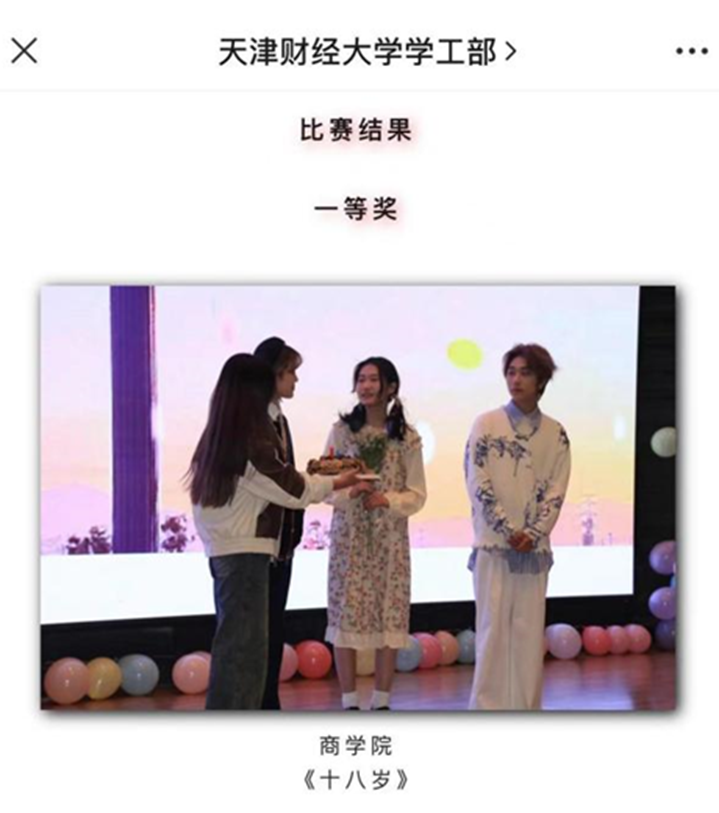719x813 pixels.
Task: Close the article page
Action: pyautogui.click(x=24, y=51)
